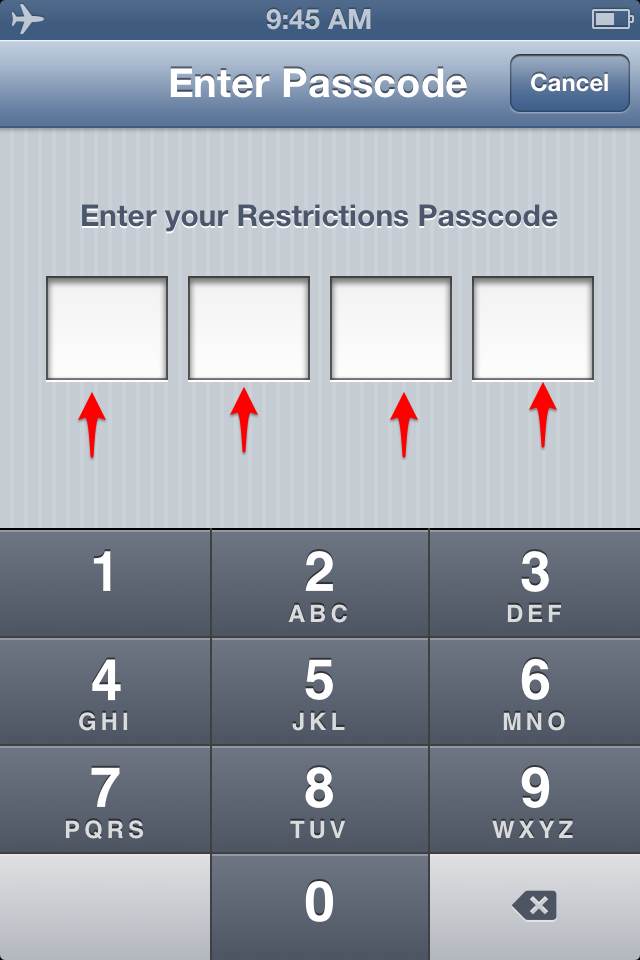Enter digit 1 on the keypad
The image size is (640, 960).
click(x=105, y=583)
